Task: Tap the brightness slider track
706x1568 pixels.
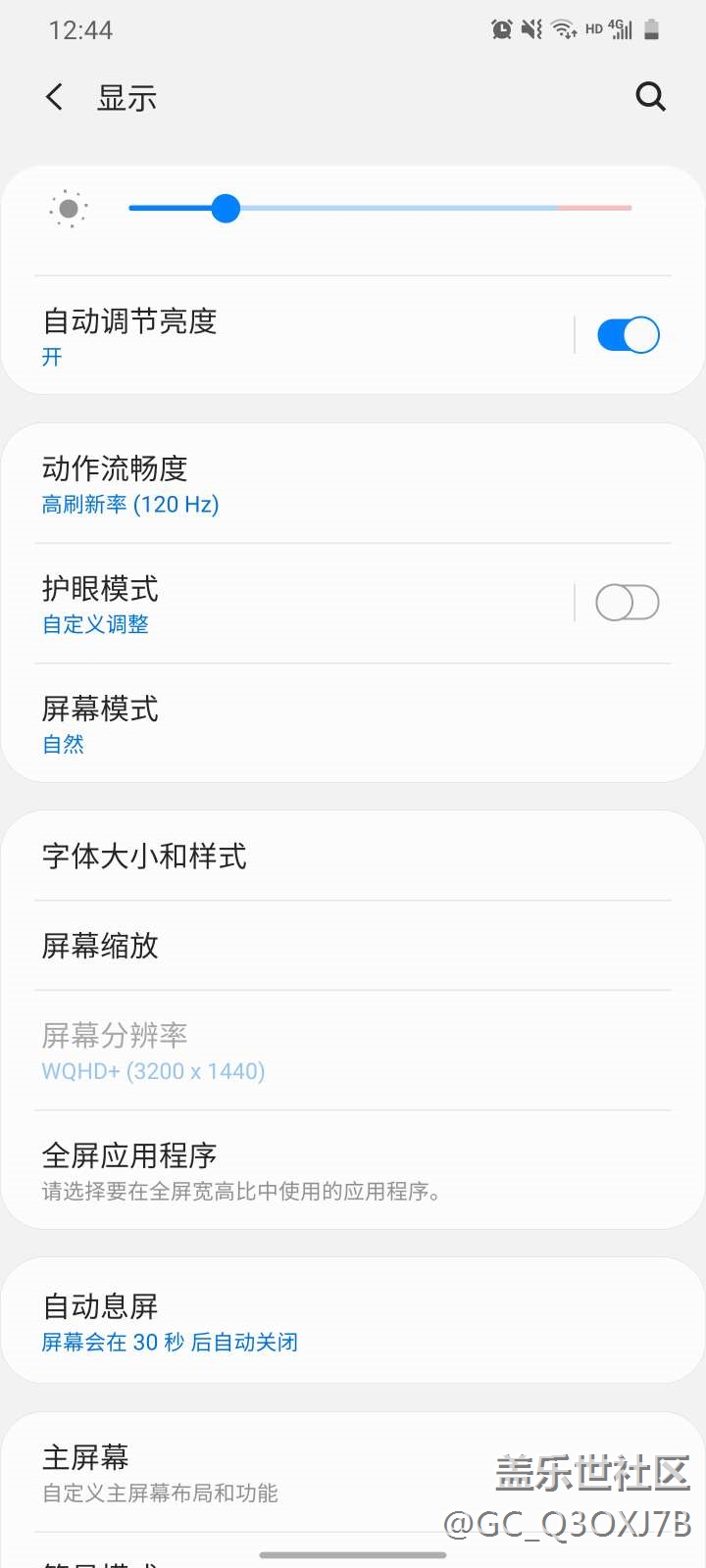Action: pos(380,208)
